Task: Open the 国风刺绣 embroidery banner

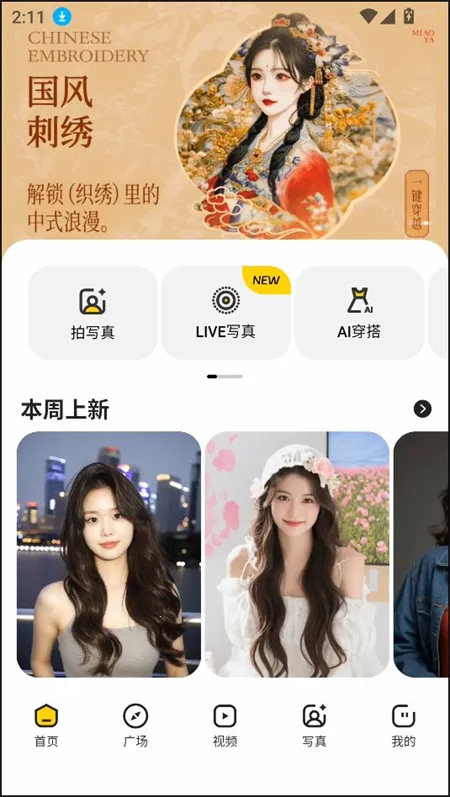Action: point(225,122)
